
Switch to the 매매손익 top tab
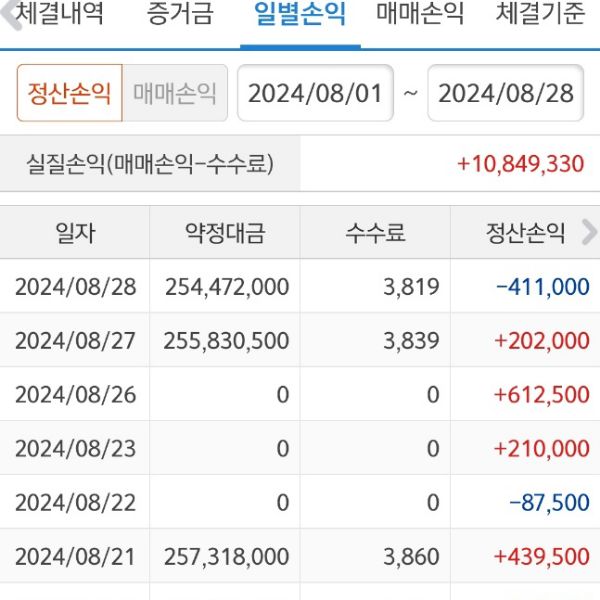[420, 16]
